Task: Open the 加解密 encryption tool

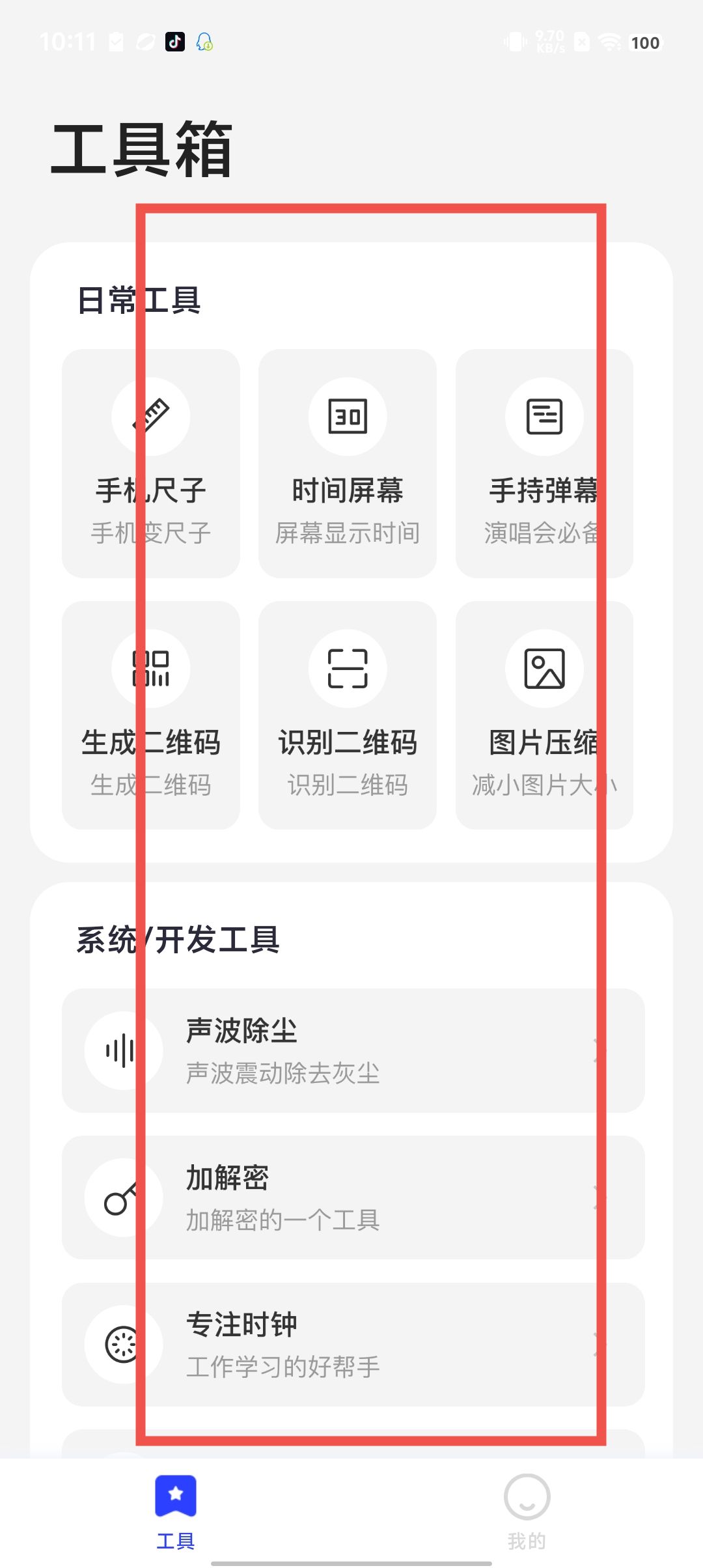Action: 353,1197
